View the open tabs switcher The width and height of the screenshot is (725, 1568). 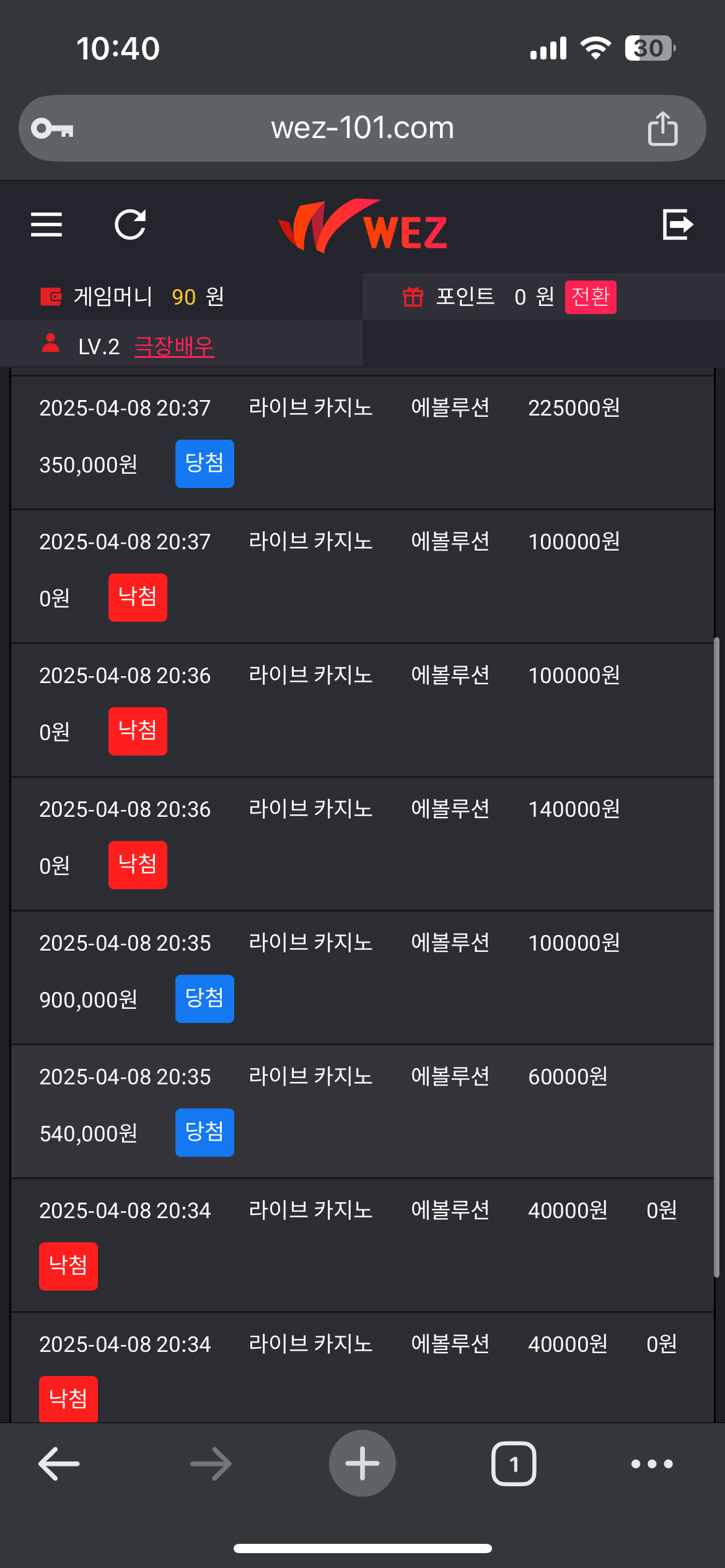pyautogui.click(x=514, y=1464)
